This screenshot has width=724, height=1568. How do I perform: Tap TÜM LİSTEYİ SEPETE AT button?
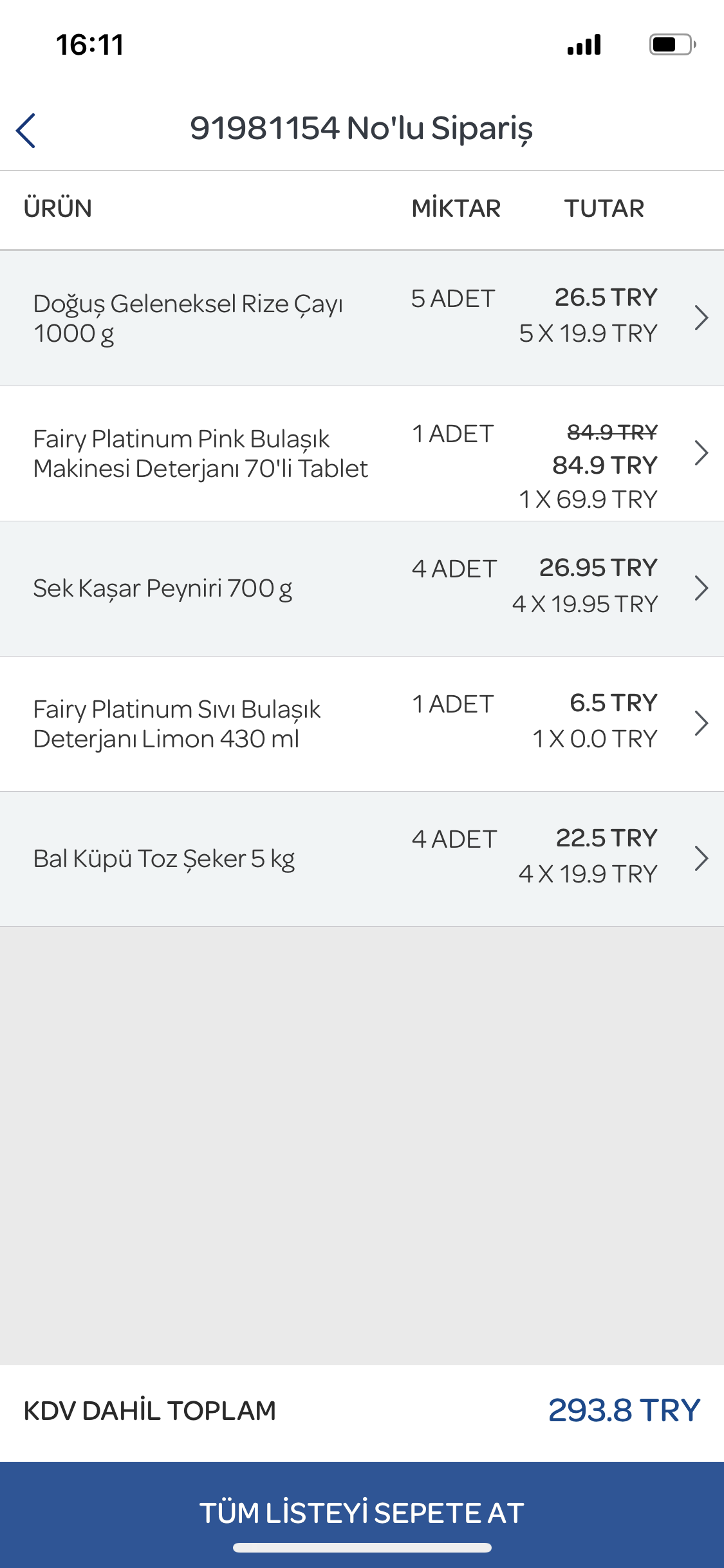coord(362,1514)
